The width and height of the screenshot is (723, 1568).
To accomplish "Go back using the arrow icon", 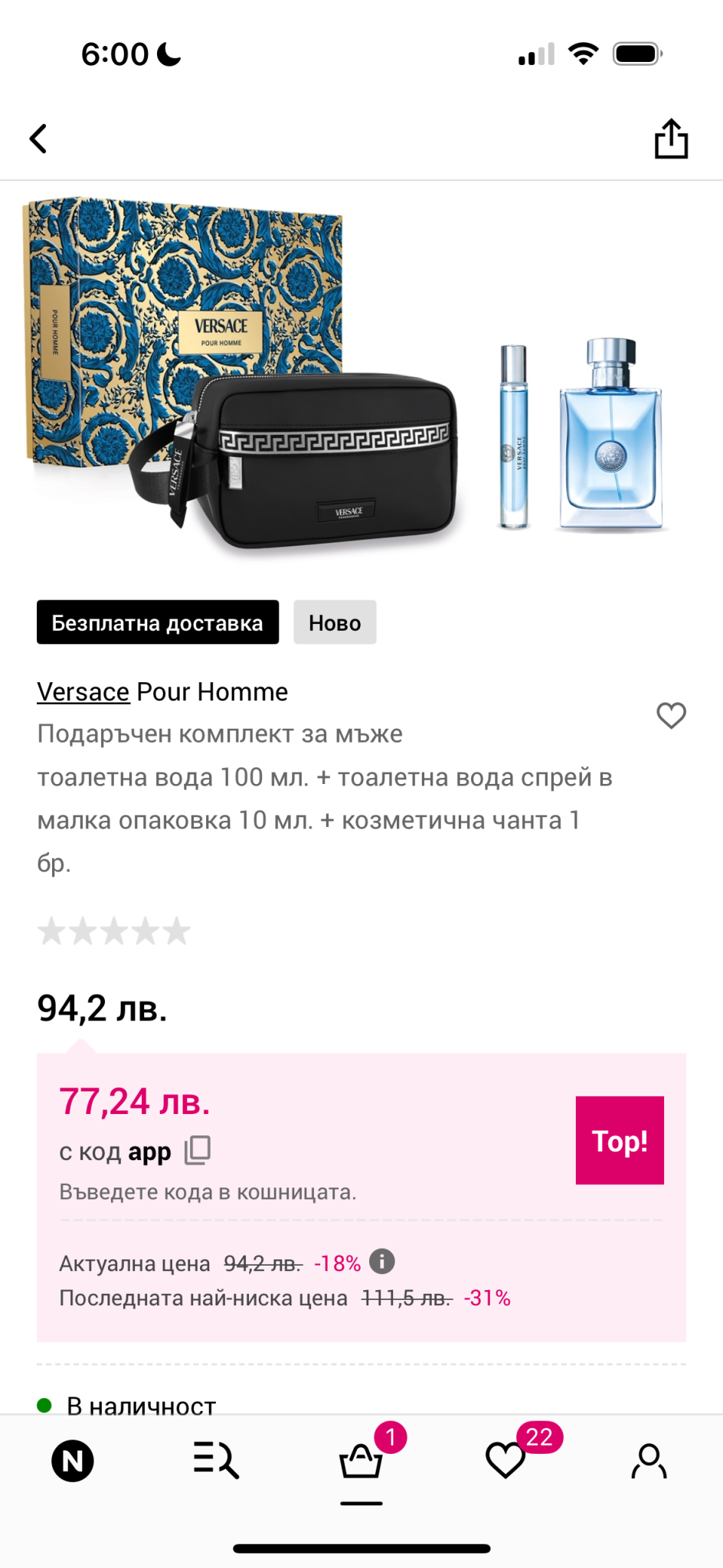I will pos(38,139).
